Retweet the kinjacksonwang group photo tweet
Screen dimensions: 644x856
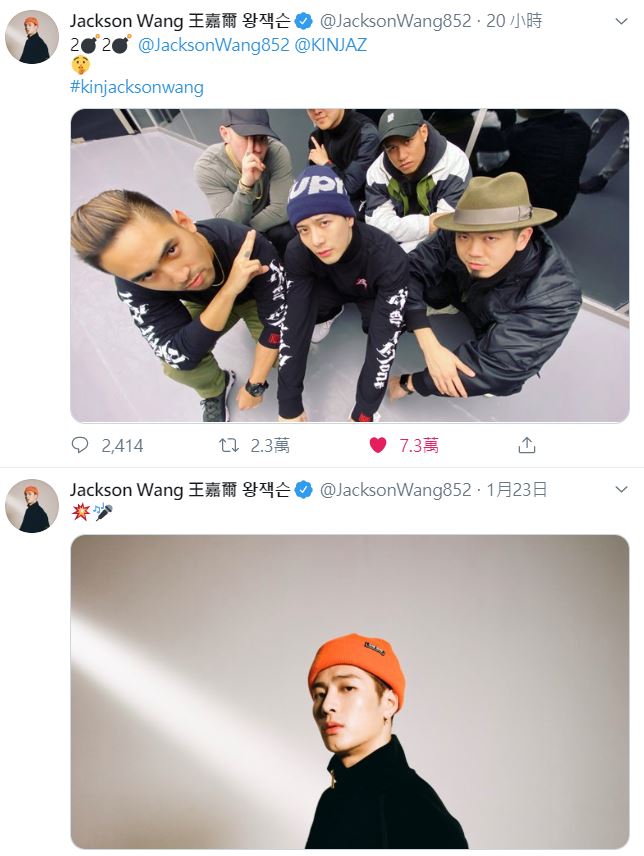click(x=229, y=445)
